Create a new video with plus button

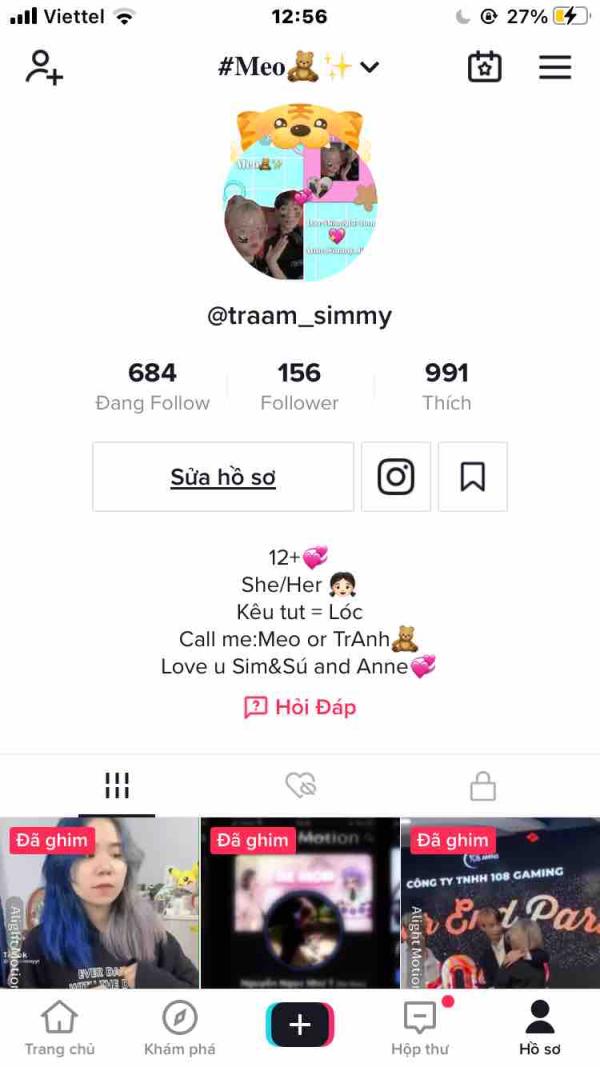pos(300,1024)
